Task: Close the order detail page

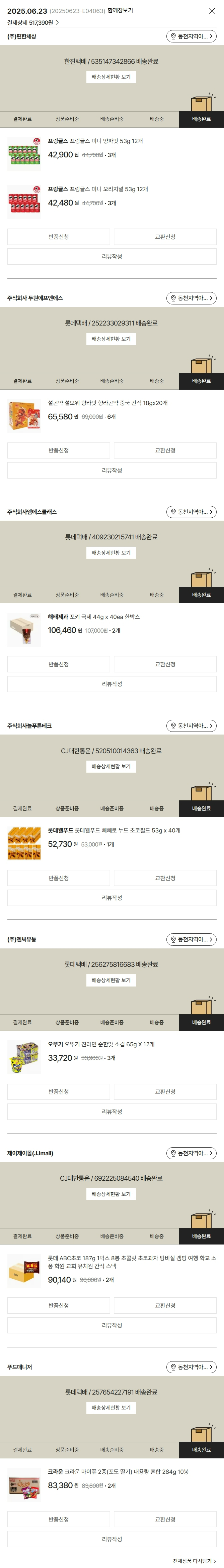Action: [212, 11]
